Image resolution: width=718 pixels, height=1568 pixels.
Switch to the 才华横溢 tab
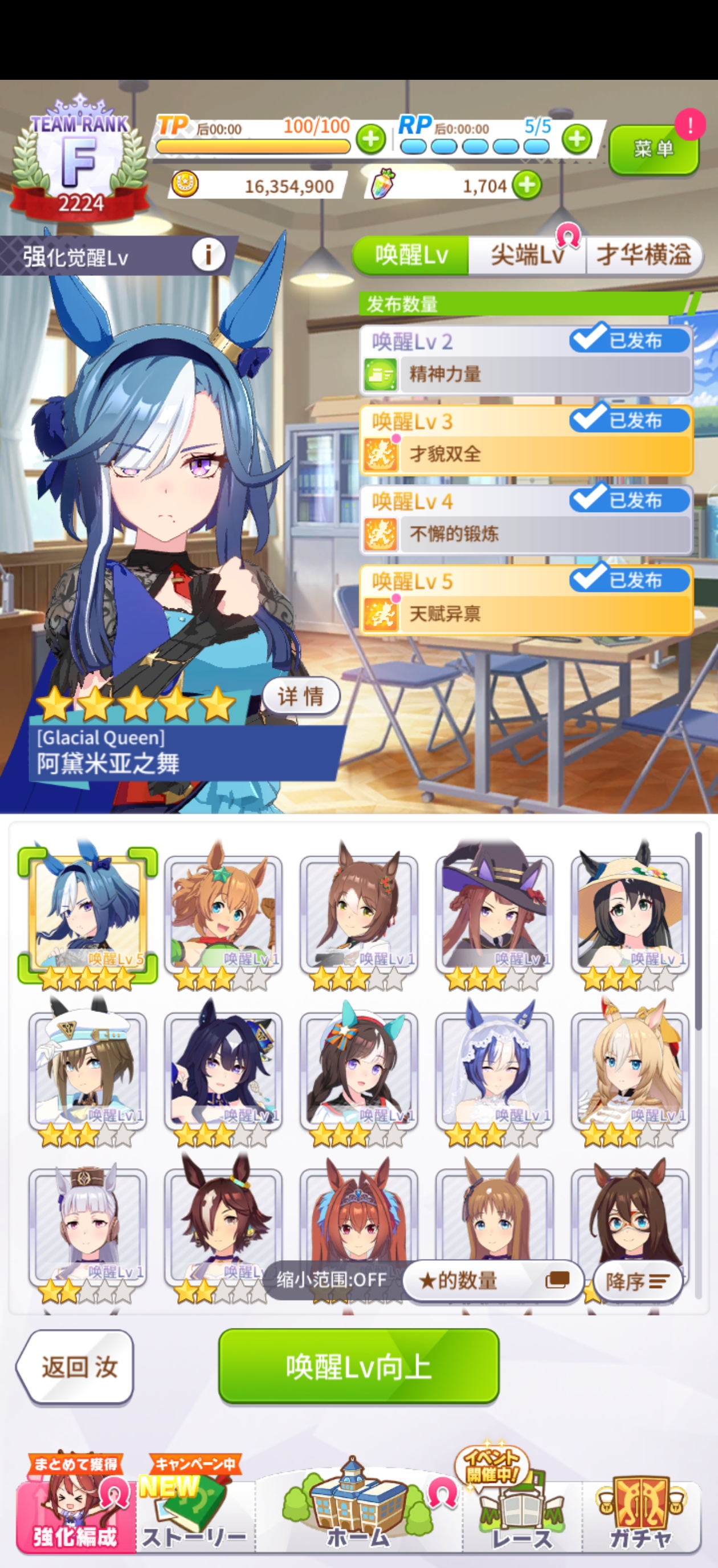tap(643, 255)
